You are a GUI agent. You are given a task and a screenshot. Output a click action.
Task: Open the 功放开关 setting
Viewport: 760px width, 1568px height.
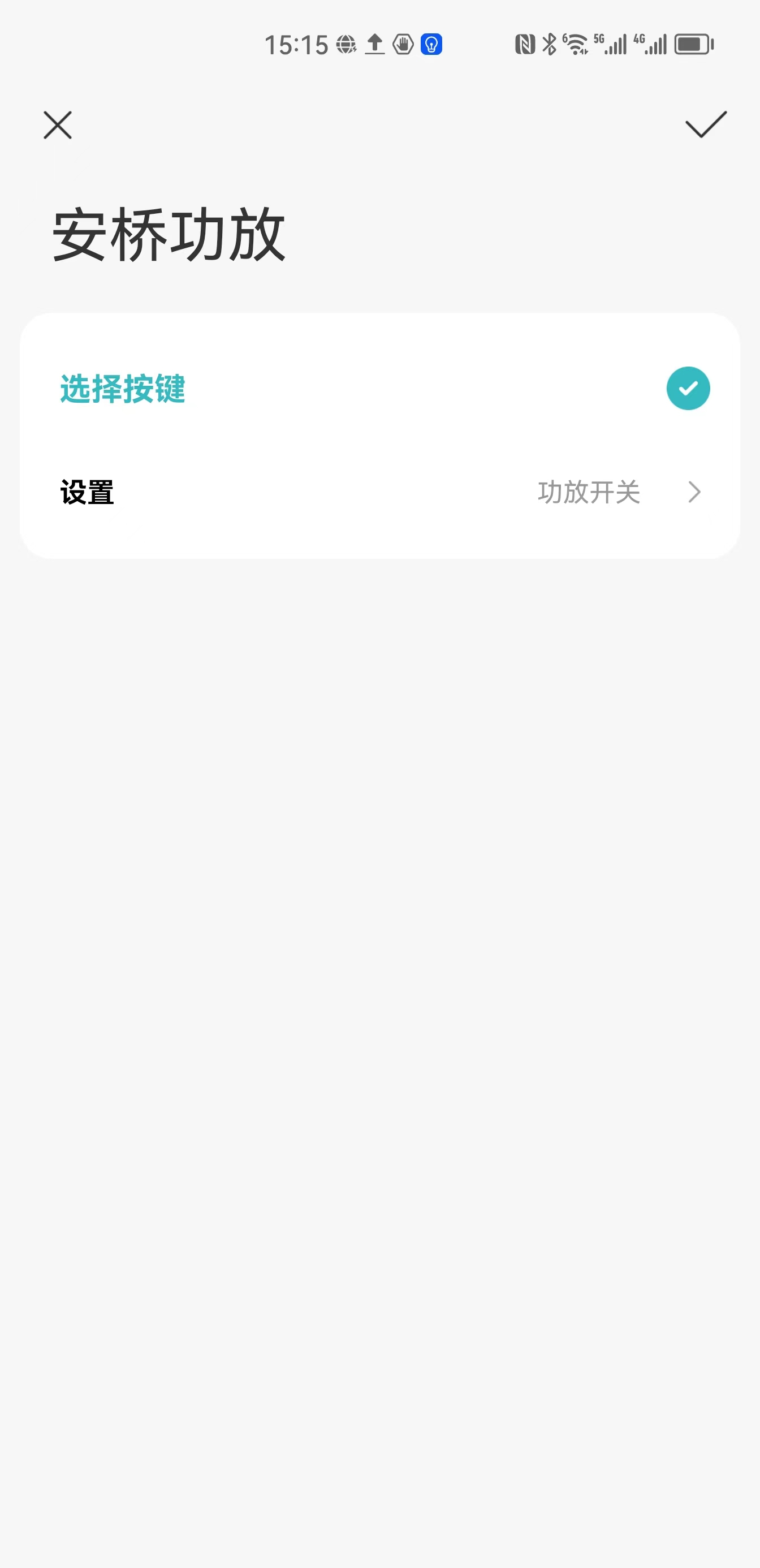coord(589,493)
